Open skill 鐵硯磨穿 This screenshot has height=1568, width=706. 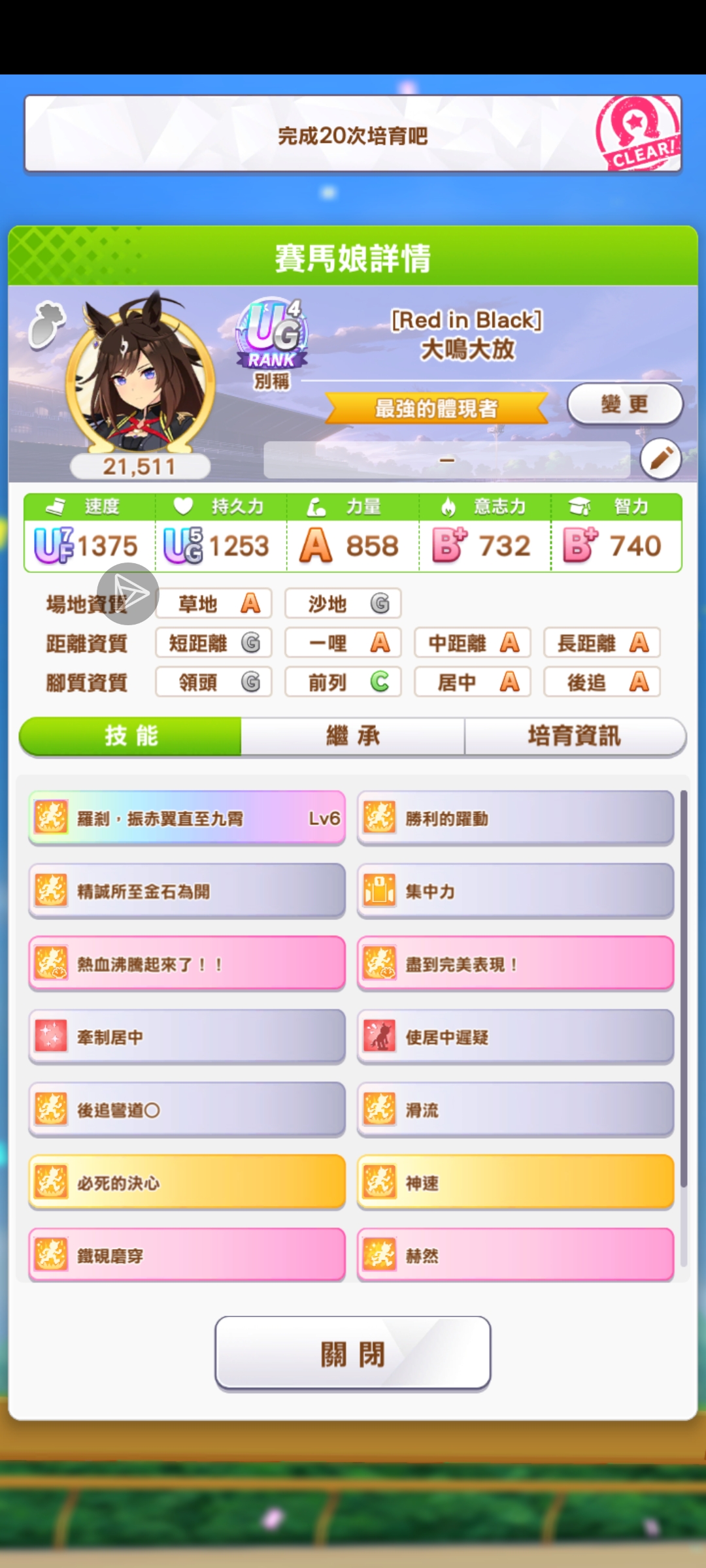pyautogui.click(x=187, y=1255)
